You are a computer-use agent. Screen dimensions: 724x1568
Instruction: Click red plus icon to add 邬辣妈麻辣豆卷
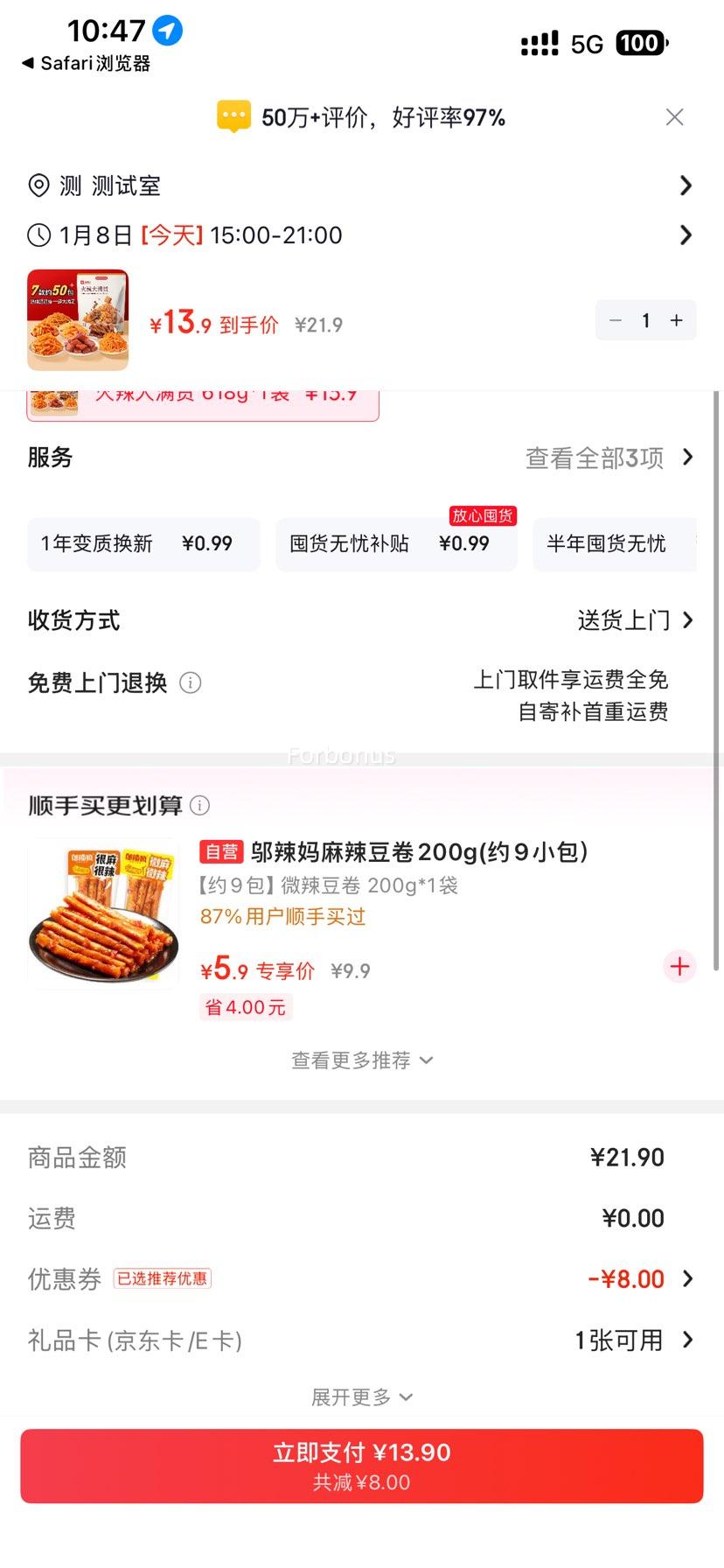(679, 966)
